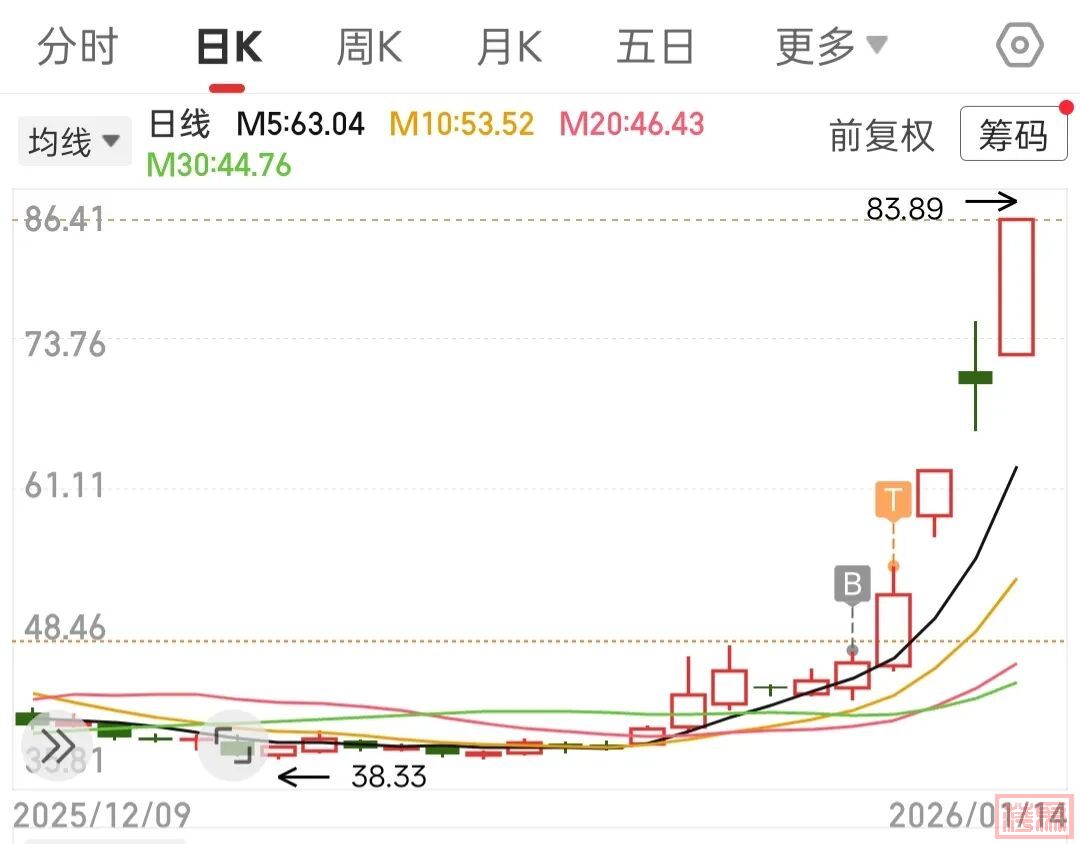Change the 前复权 adjustment mode
The width and height of the screenshot is (1080, 844).
[x=881, y=135]
